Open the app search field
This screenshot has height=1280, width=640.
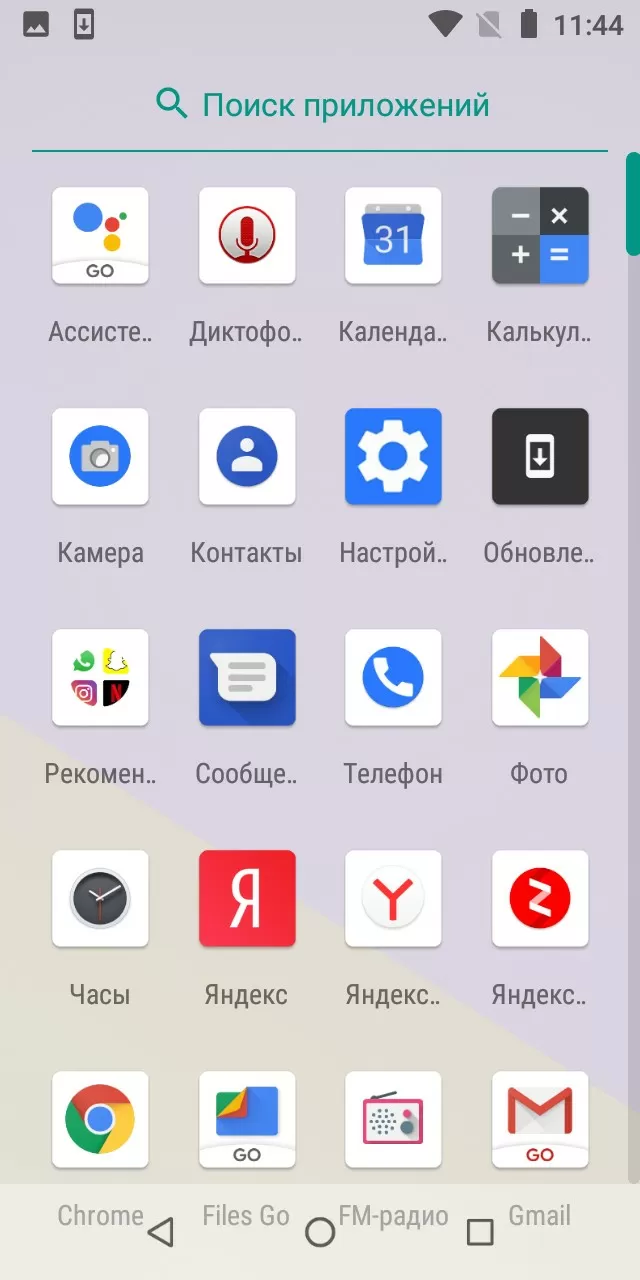click(320, 105)
